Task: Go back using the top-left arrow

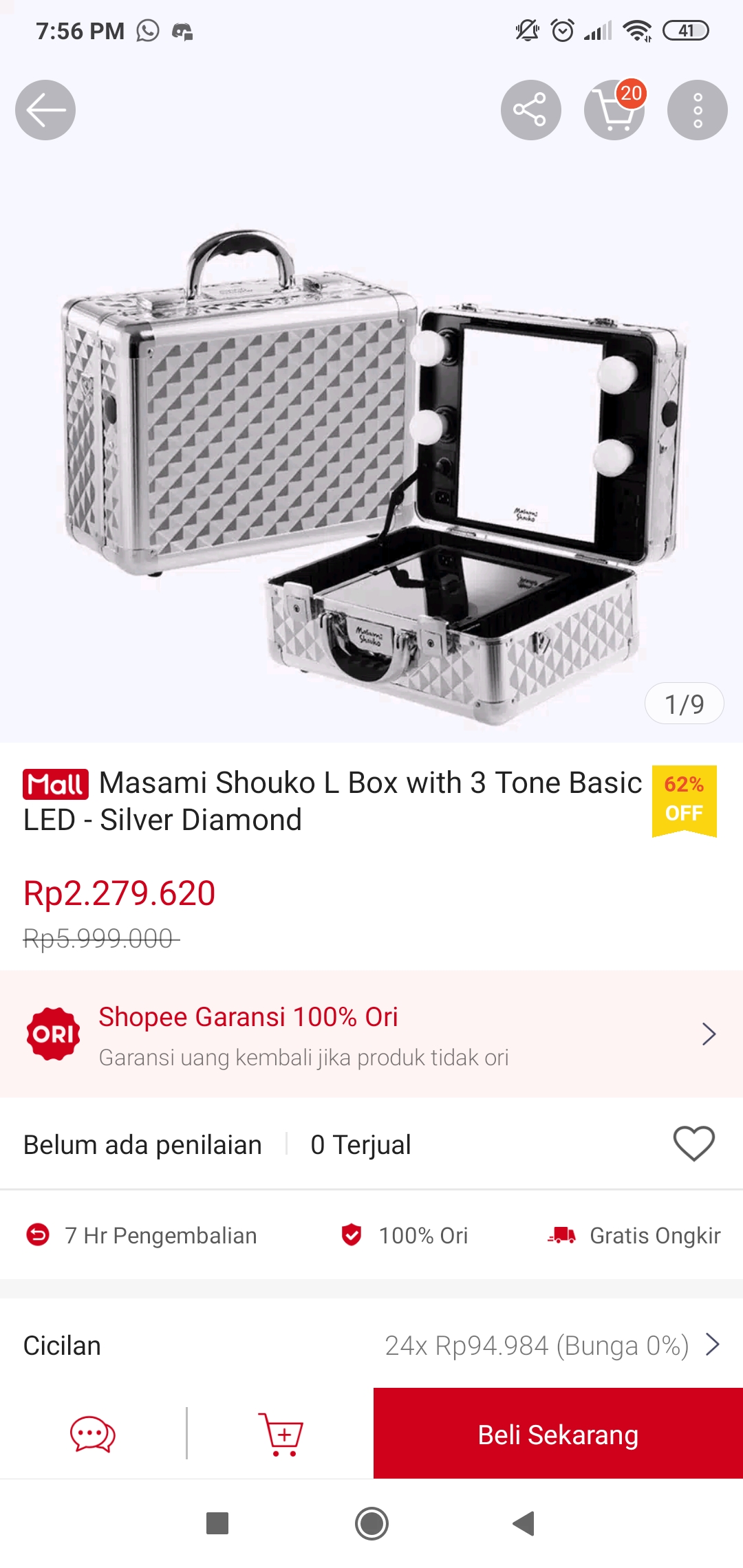Action: (45, 110)
